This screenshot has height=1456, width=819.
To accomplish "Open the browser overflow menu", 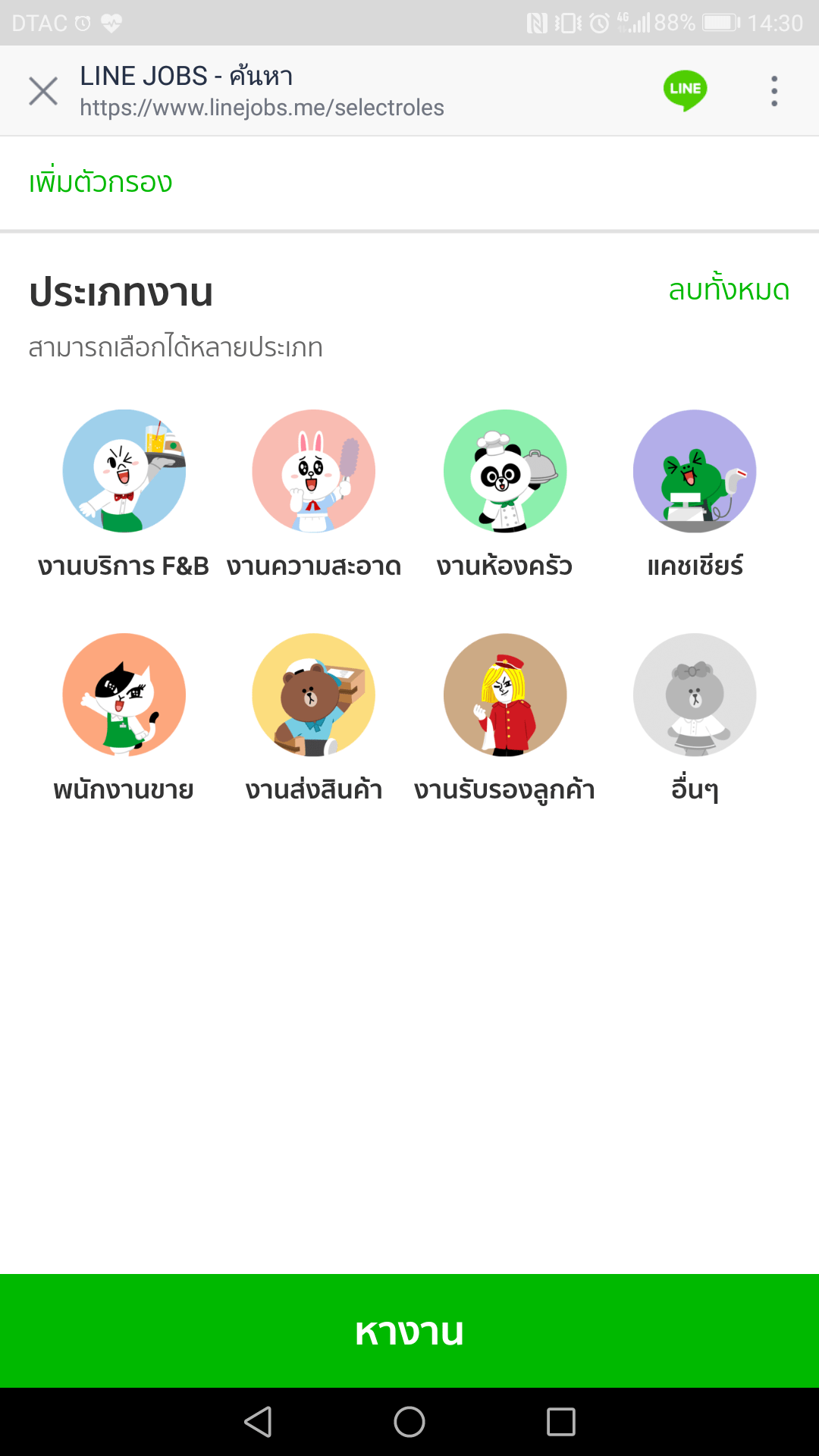I will 773,91.
